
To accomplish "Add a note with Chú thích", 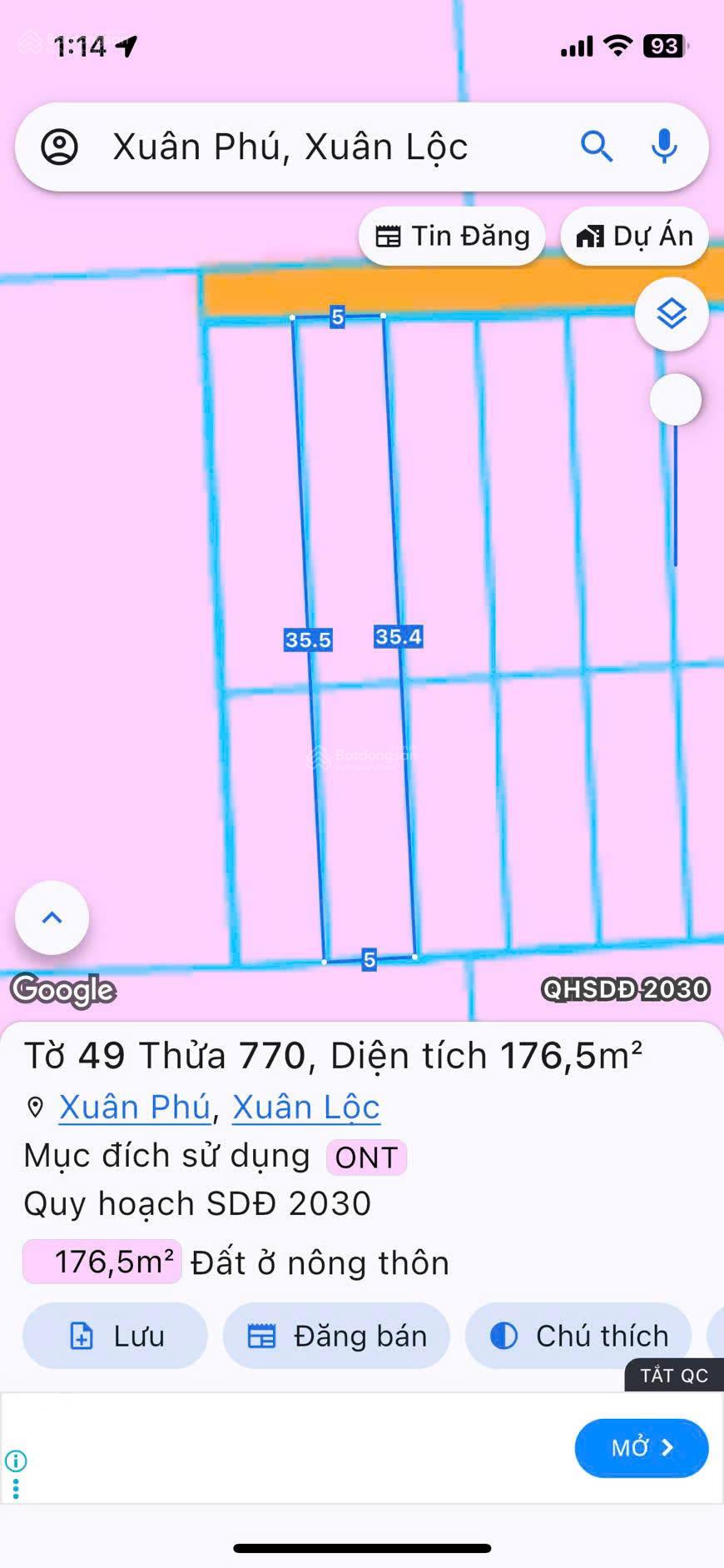I will [x=578, y=1336].
